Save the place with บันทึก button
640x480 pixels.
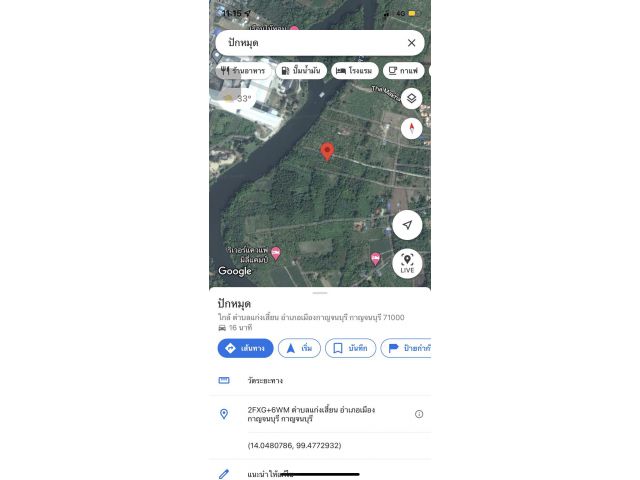point(350,348)
